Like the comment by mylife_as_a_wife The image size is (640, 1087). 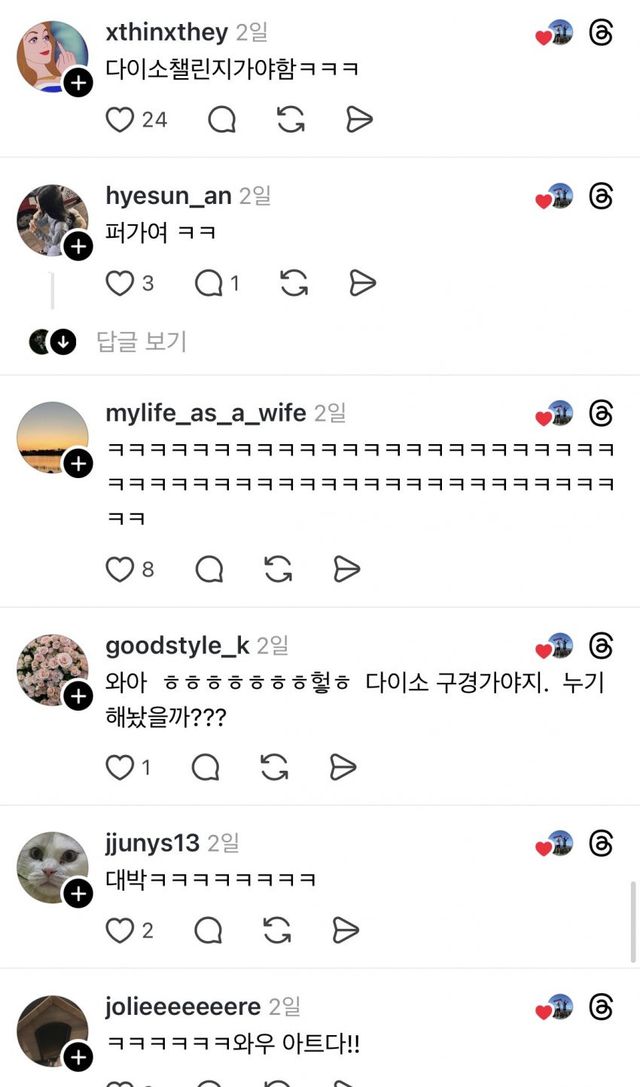(120, 569)
